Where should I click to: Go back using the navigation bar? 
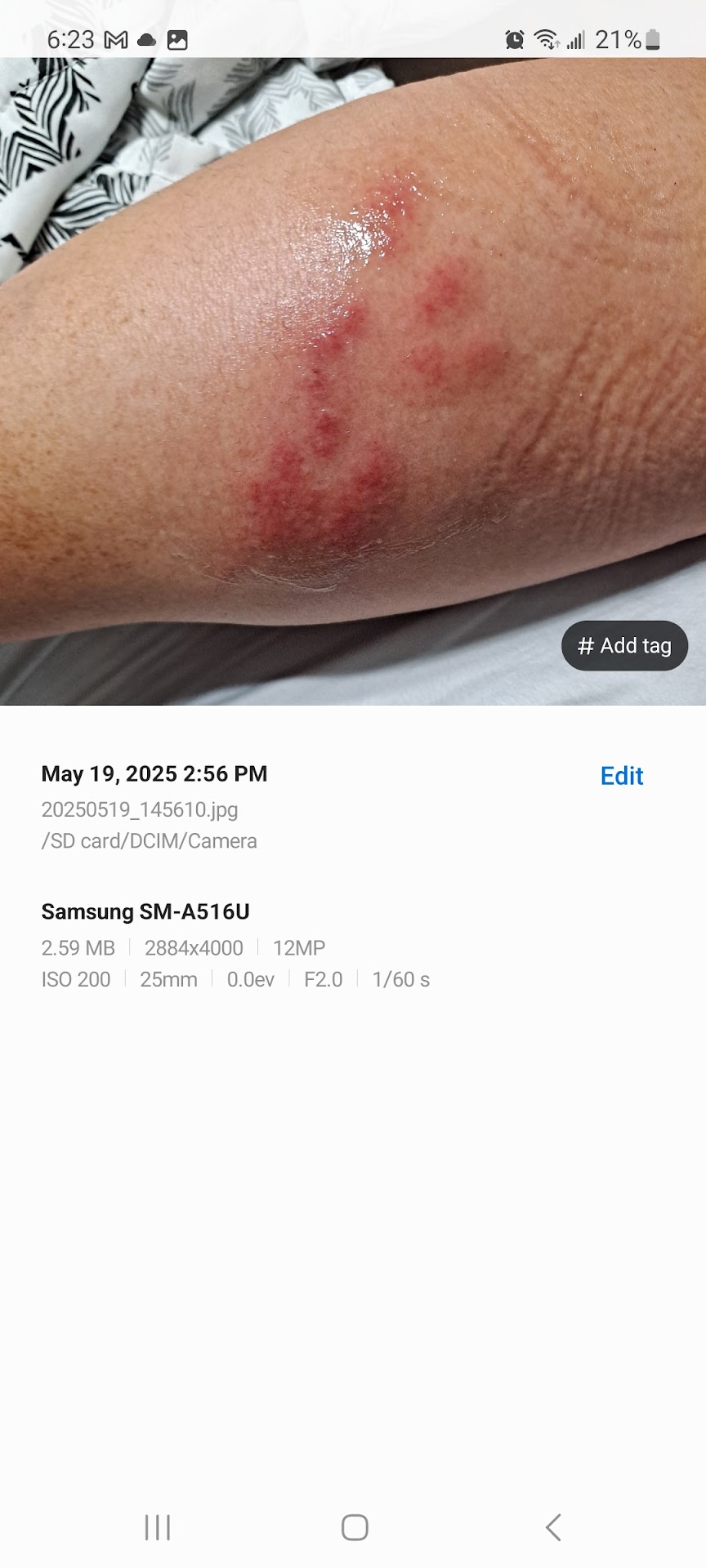tap(553, 1526)
